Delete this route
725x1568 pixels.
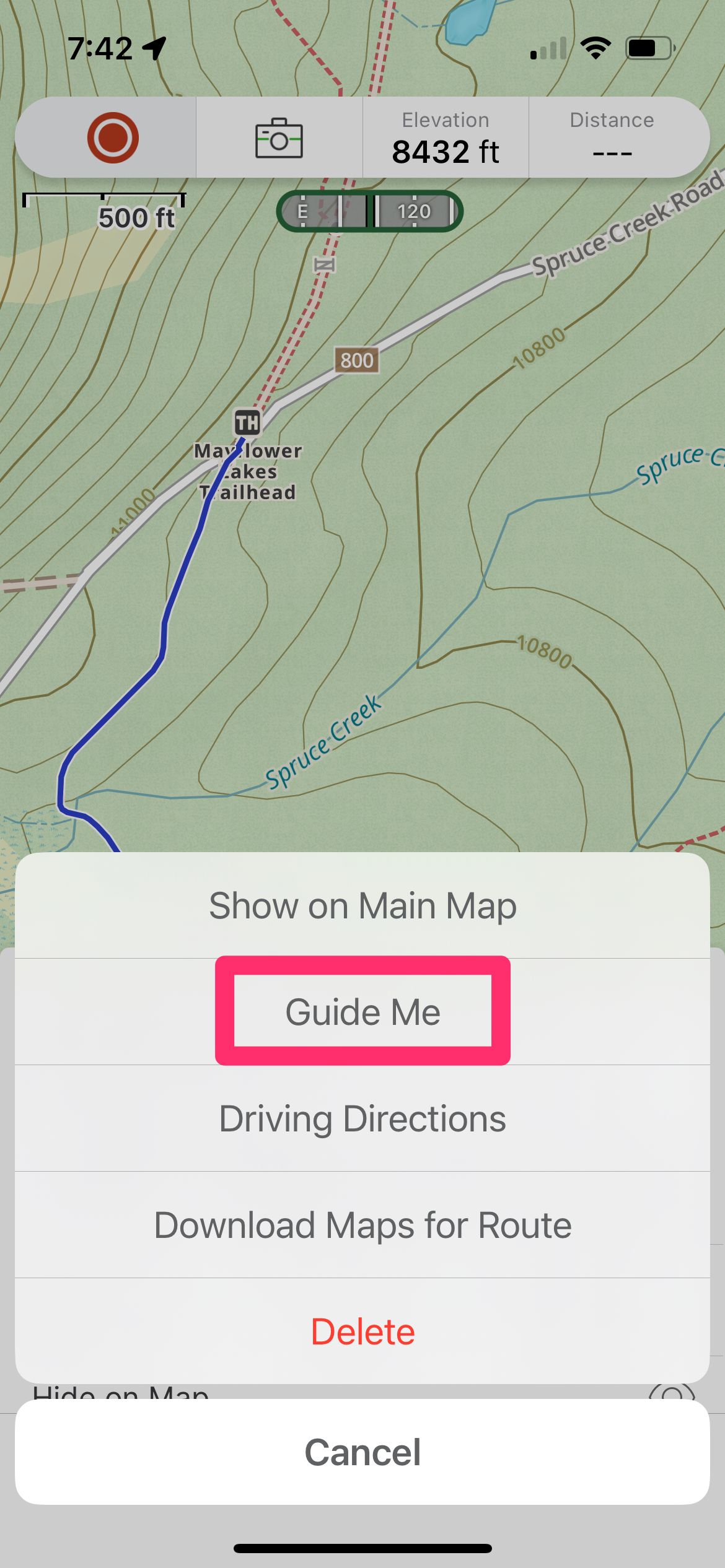tap(362, 1331)
